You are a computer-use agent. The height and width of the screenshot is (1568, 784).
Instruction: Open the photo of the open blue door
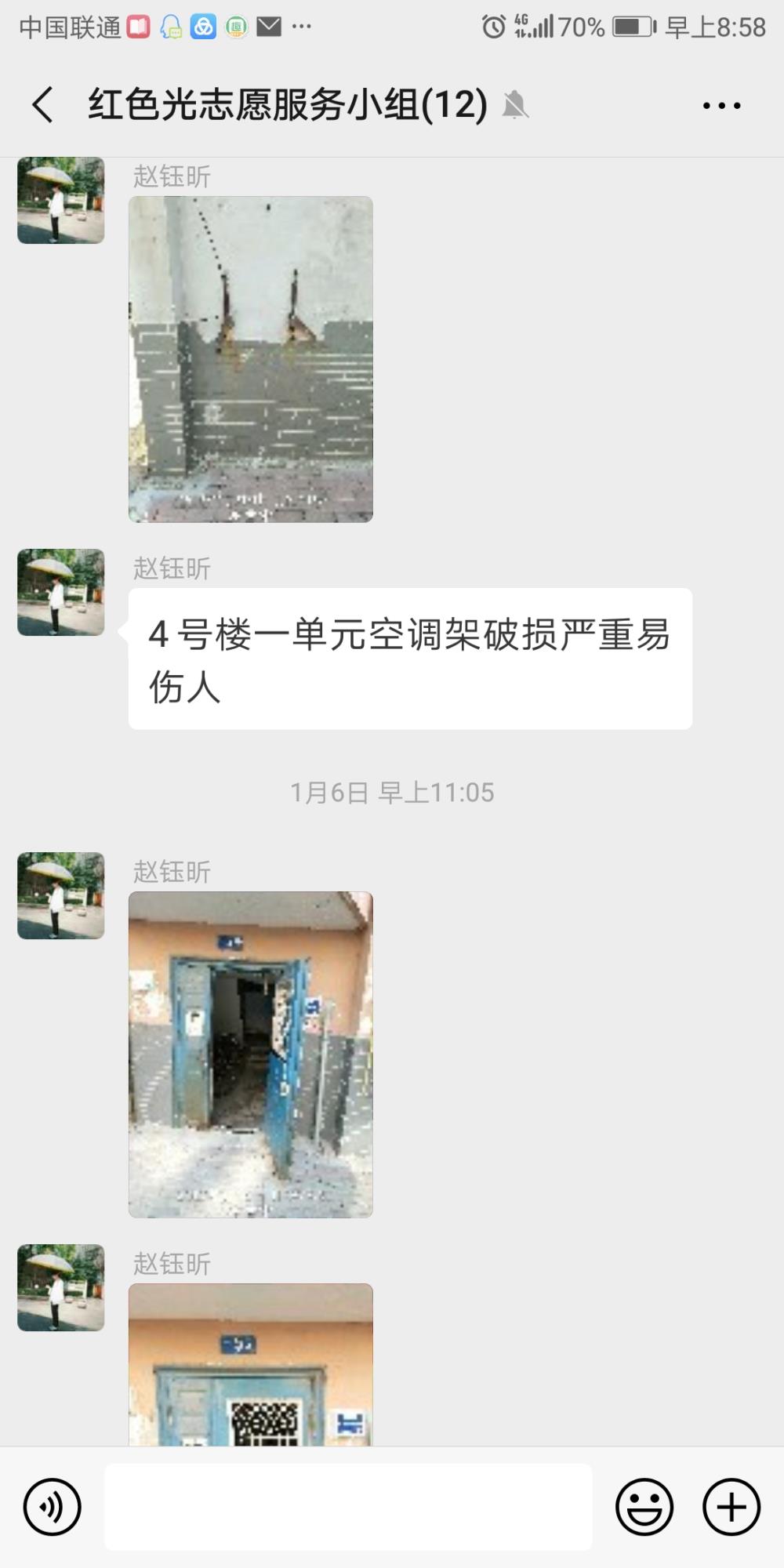(x=251, y=1054)
